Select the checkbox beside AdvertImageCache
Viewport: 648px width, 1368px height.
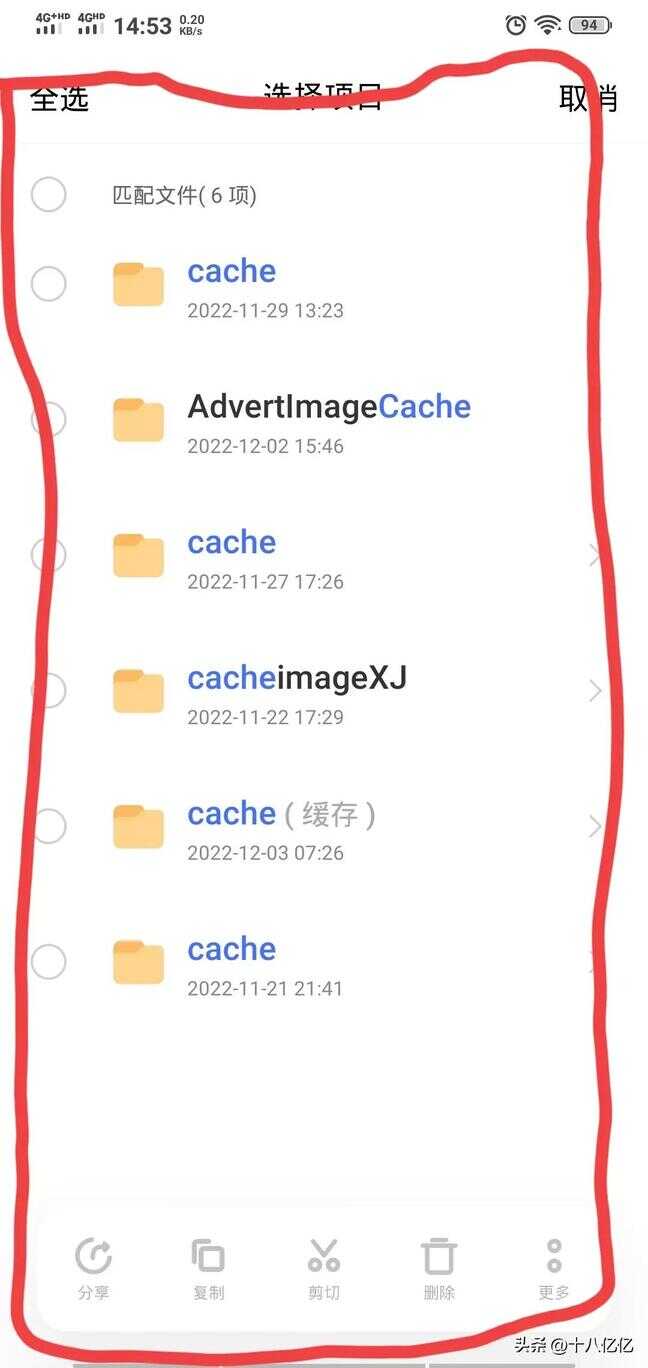48,420
